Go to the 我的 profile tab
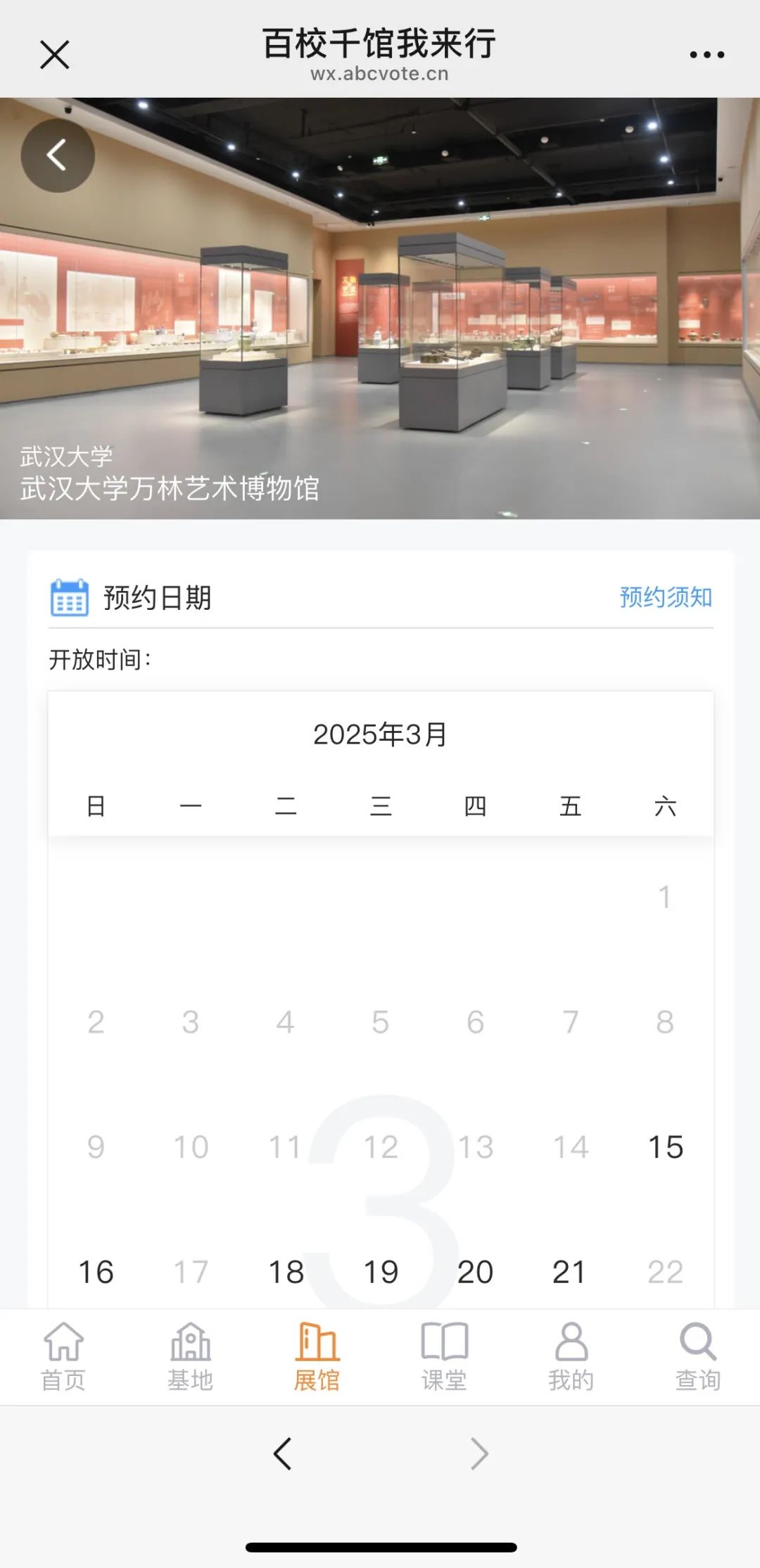This screenshot has height=1568, width=760. coord(571,1357)
